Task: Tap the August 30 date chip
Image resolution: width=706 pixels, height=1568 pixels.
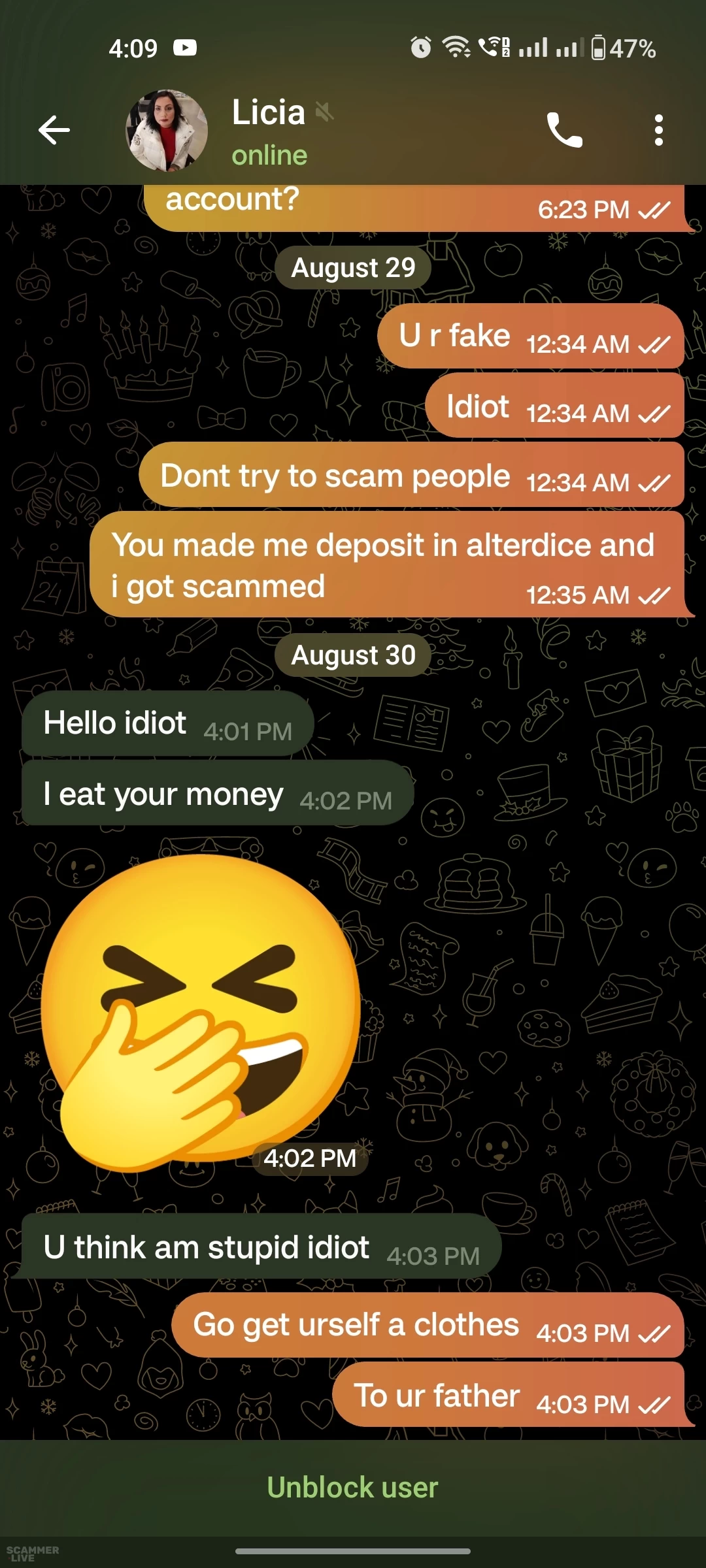Action: pyautogui.click(x=353, y=655)
